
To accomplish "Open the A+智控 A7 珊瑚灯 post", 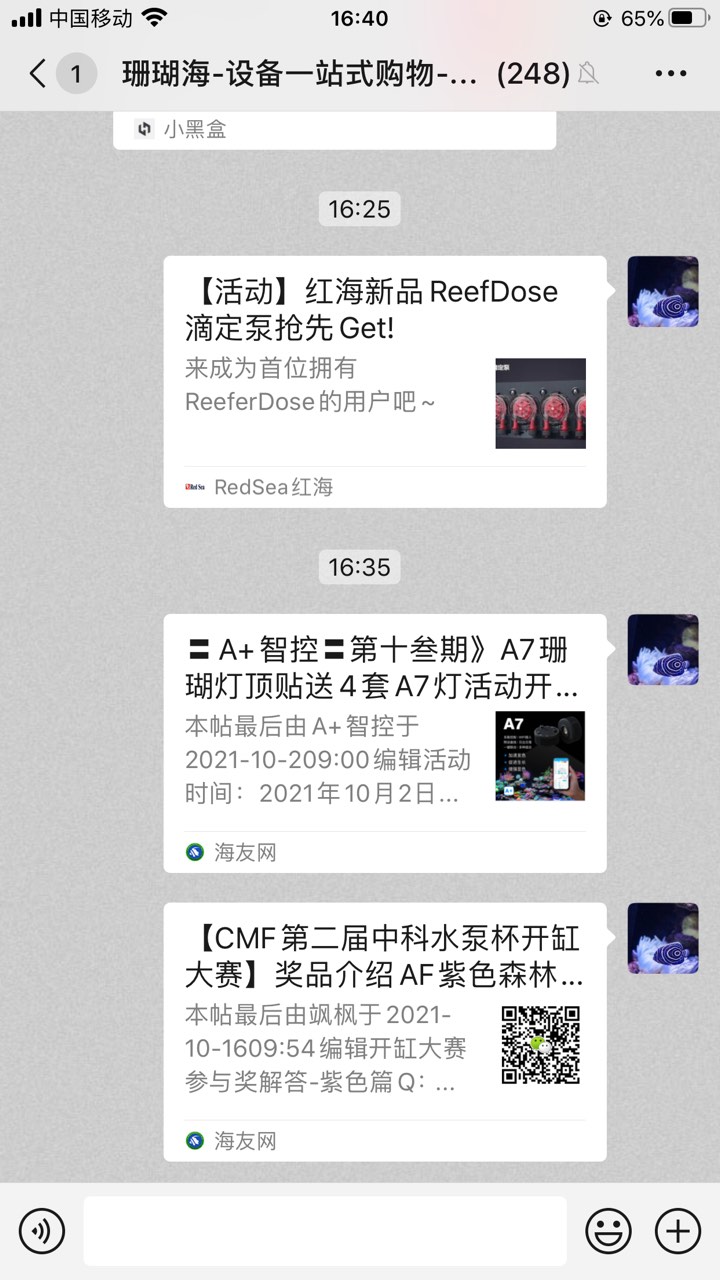I will coord(385,743).
